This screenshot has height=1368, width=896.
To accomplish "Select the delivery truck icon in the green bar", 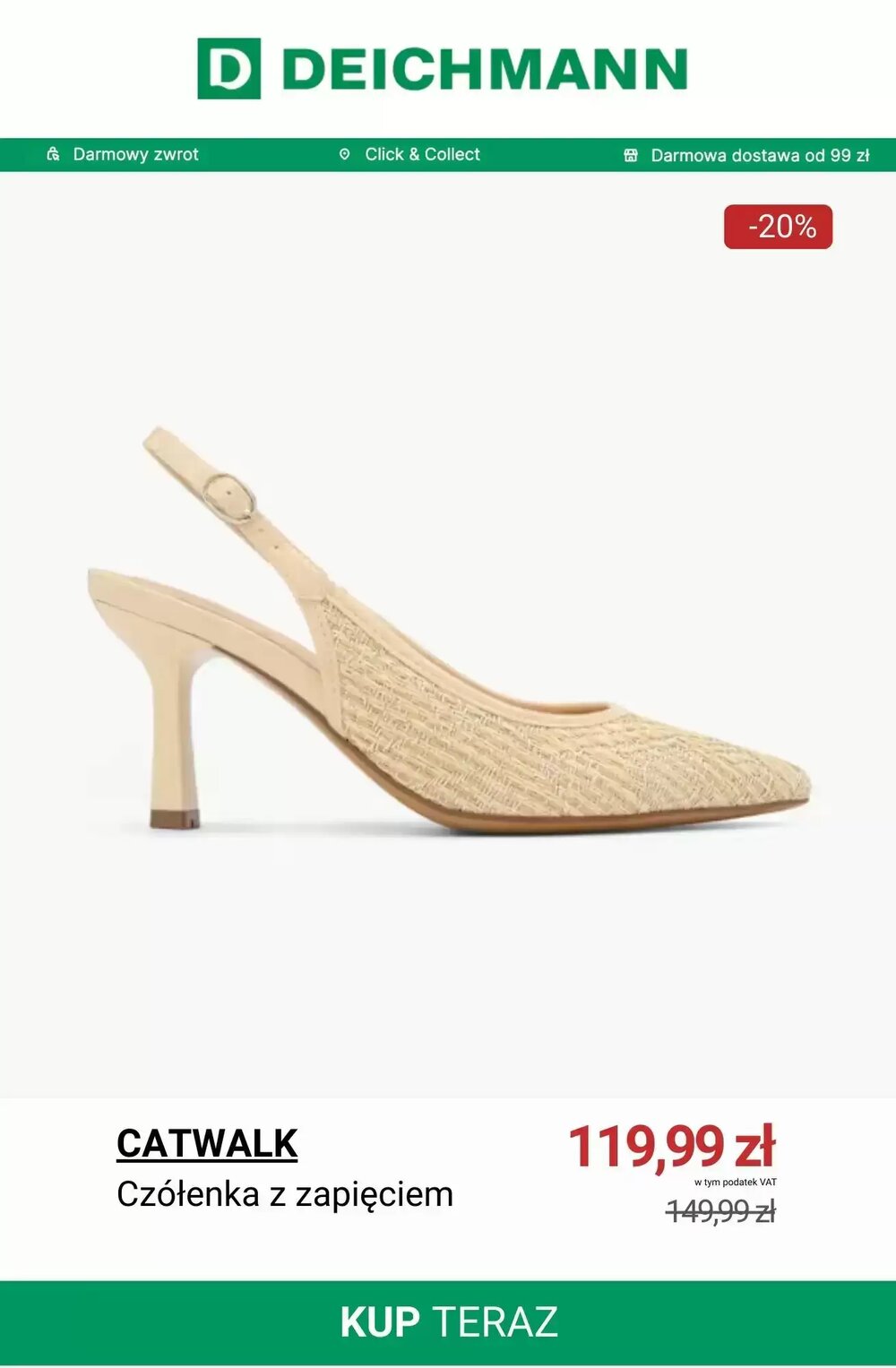I will click(630, 153).
